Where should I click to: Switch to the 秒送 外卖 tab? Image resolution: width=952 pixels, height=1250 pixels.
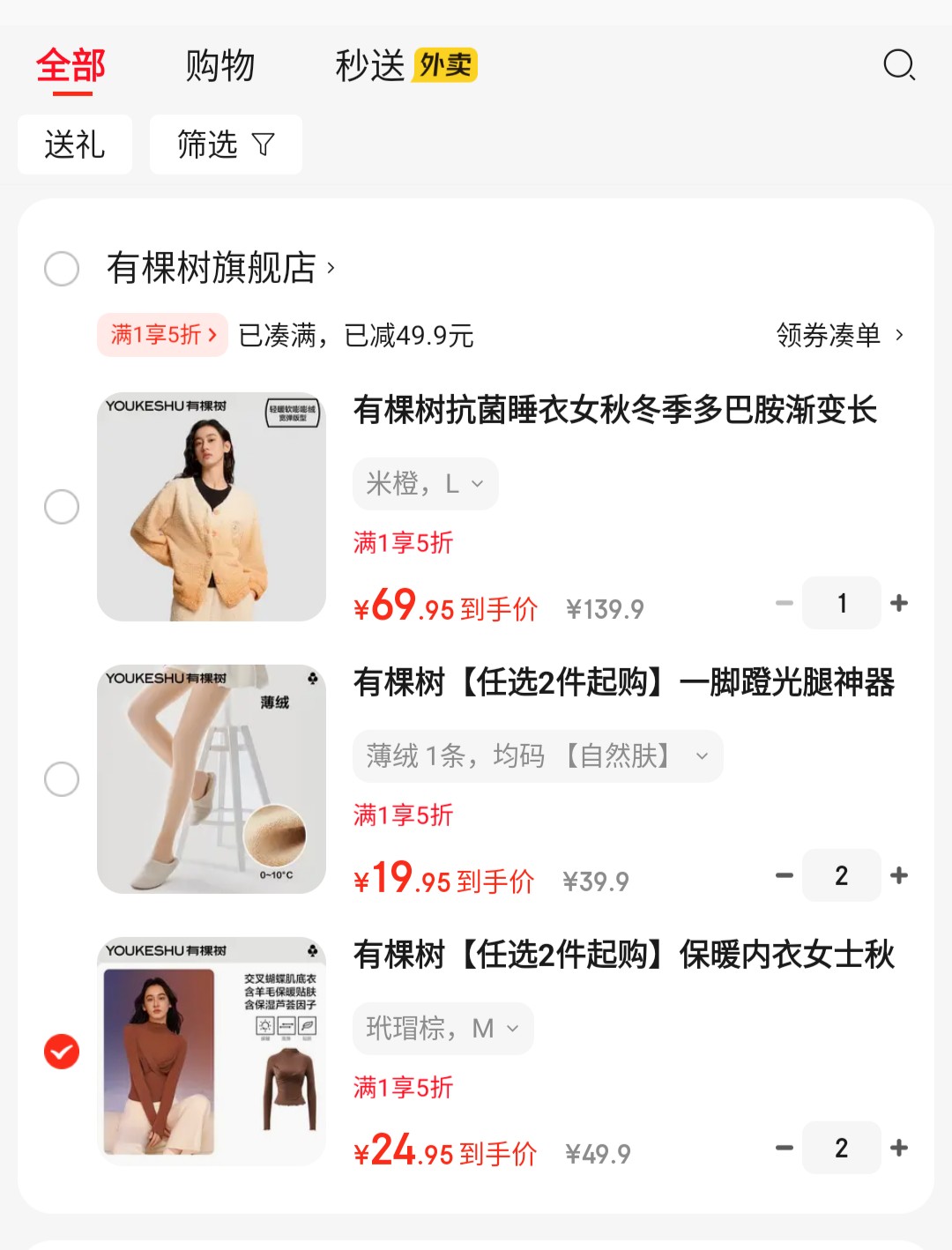tap(405, 66)
